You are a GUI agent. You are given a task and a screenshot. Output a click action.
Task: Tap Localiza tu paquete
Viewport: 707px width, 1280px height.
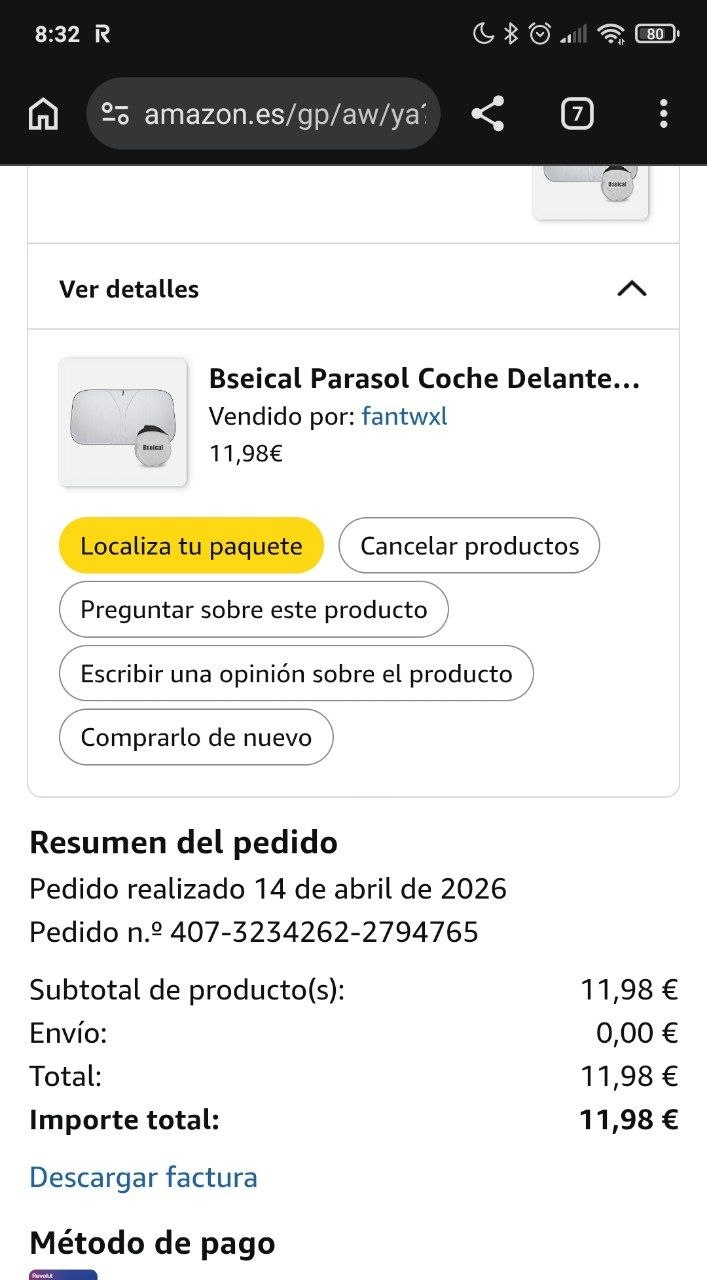[191, 546]
